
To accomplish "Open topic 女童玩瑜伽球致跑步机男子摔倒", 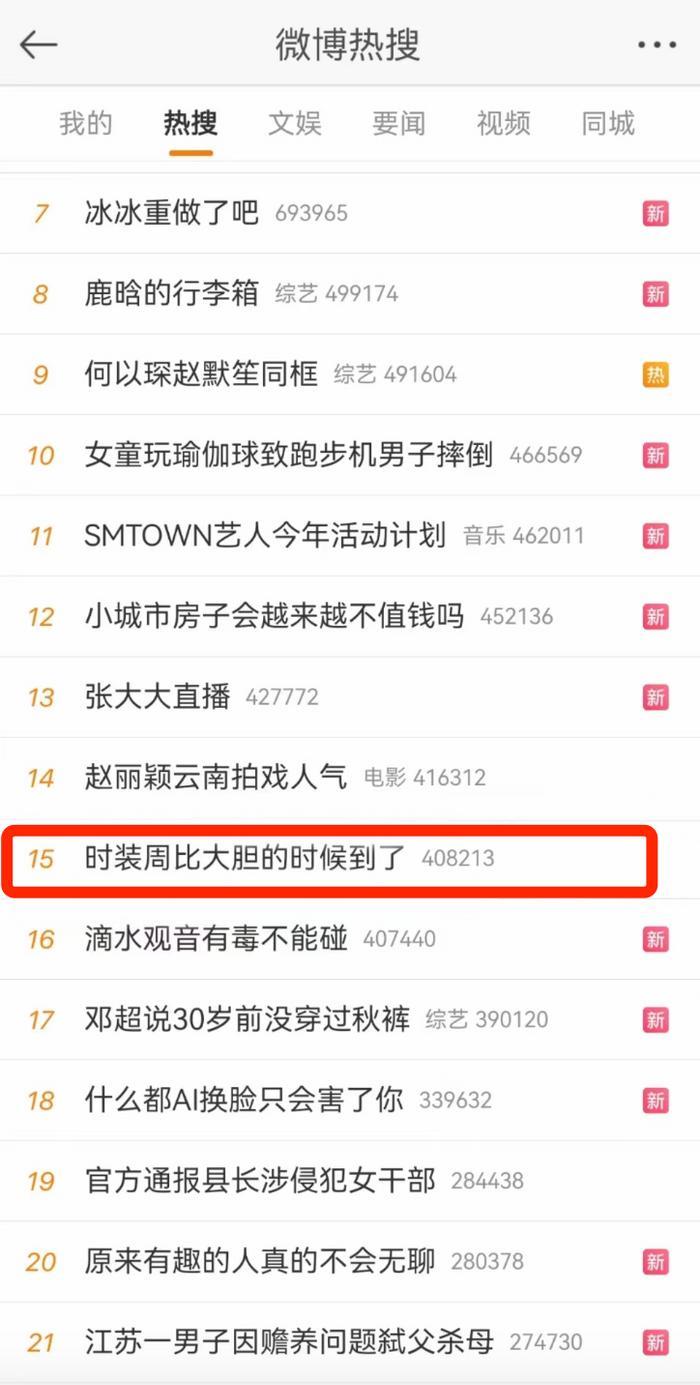I will [x=289, y=455].
